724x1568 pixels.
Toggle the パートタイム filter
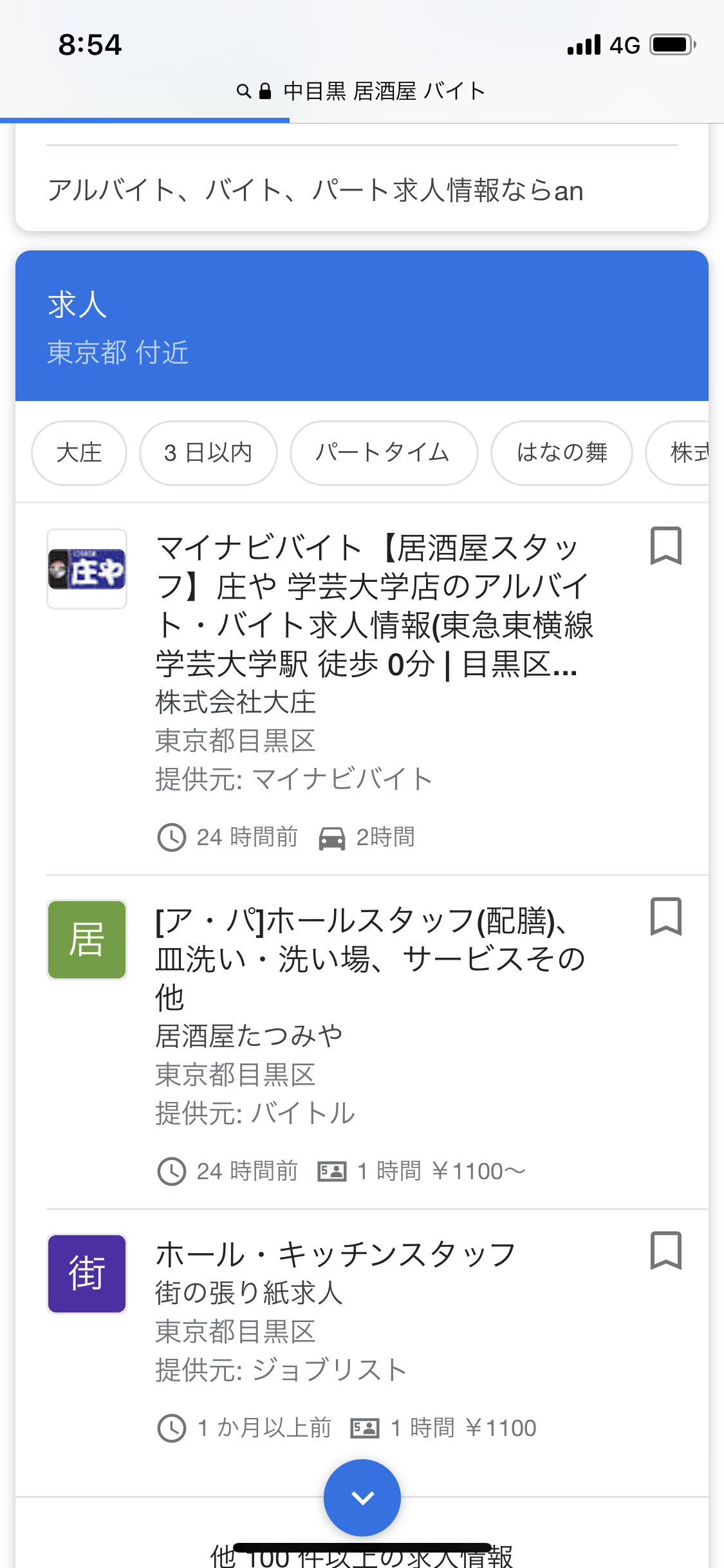pyautogui.click(x=384, y=453)
